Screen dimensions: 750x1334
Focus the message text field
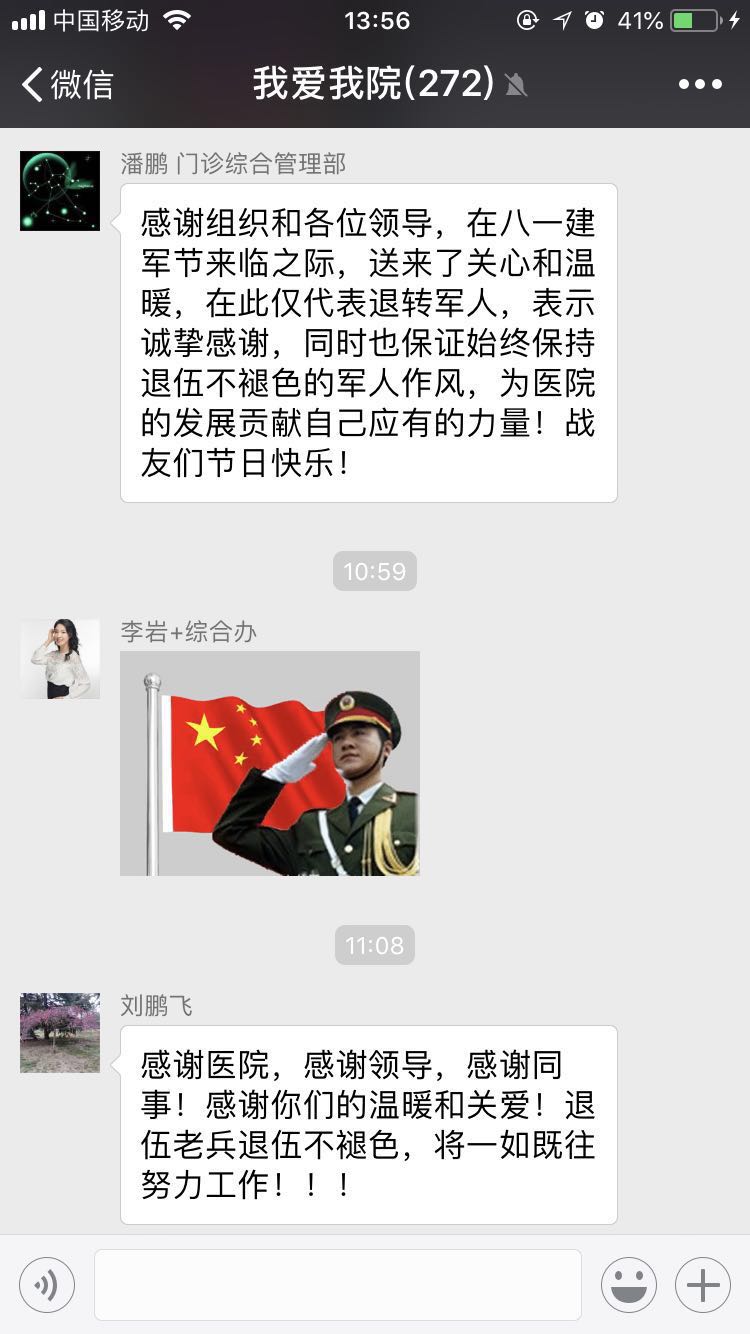coord(338,1285)
